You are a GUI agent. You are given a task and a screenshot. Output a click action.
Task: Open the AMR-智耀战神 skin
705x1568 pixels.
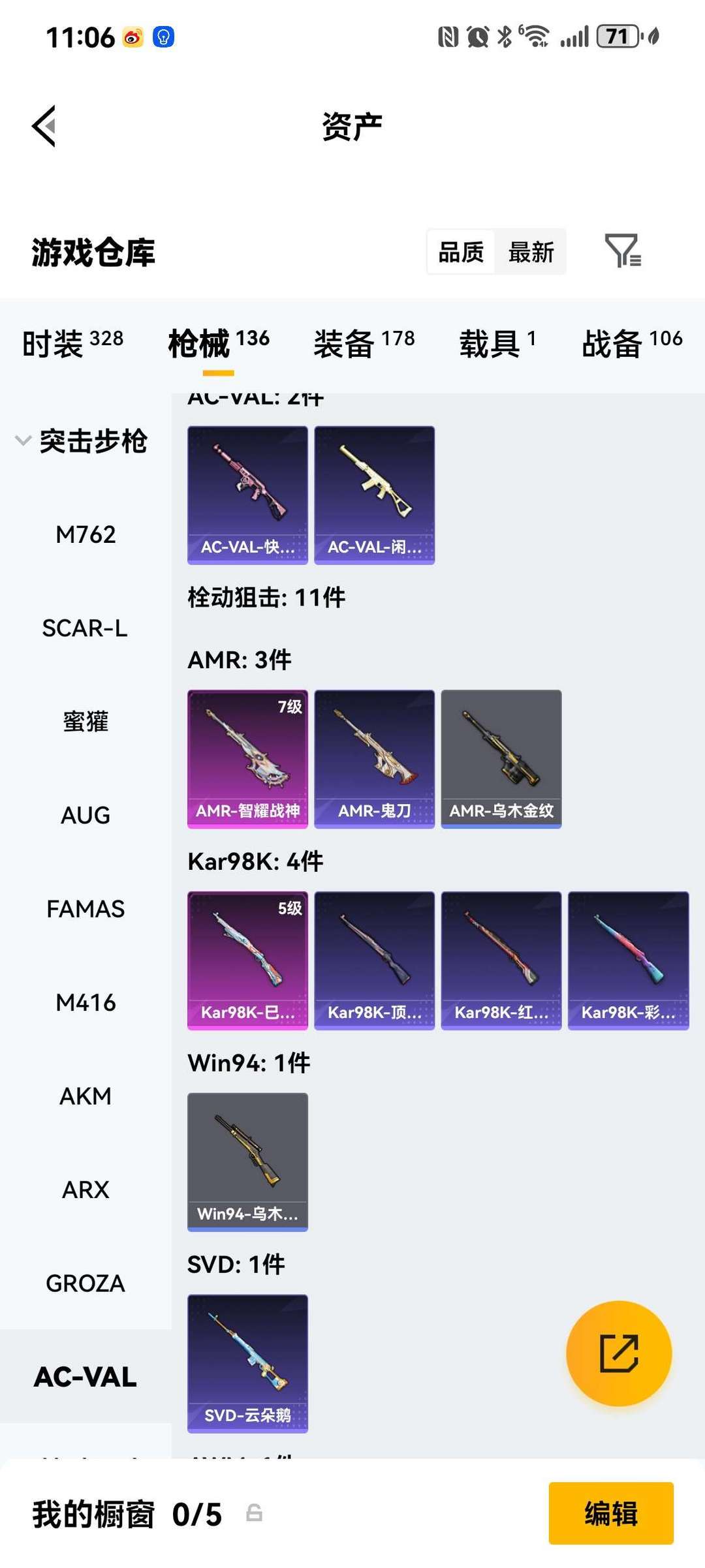click(x=247, y=759)
